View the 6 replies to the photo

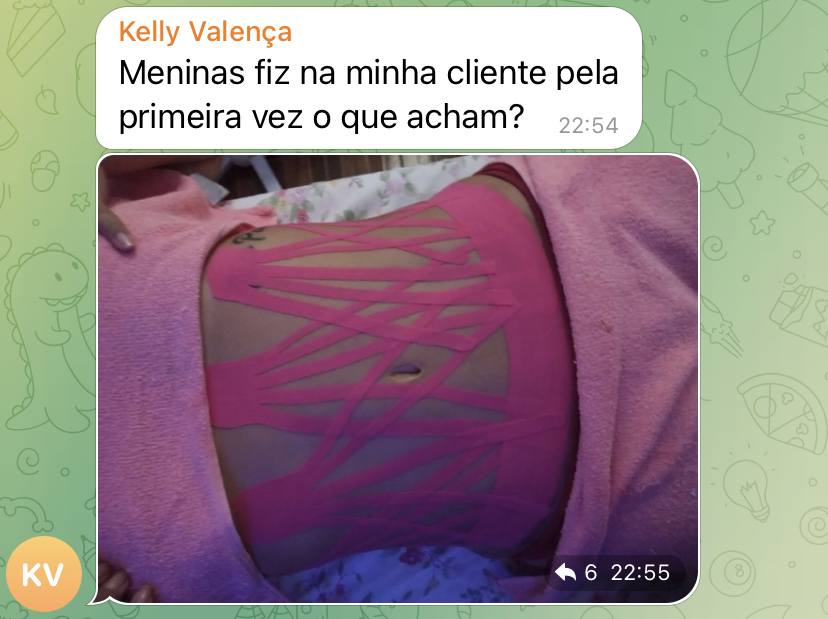tap(577, 573)
